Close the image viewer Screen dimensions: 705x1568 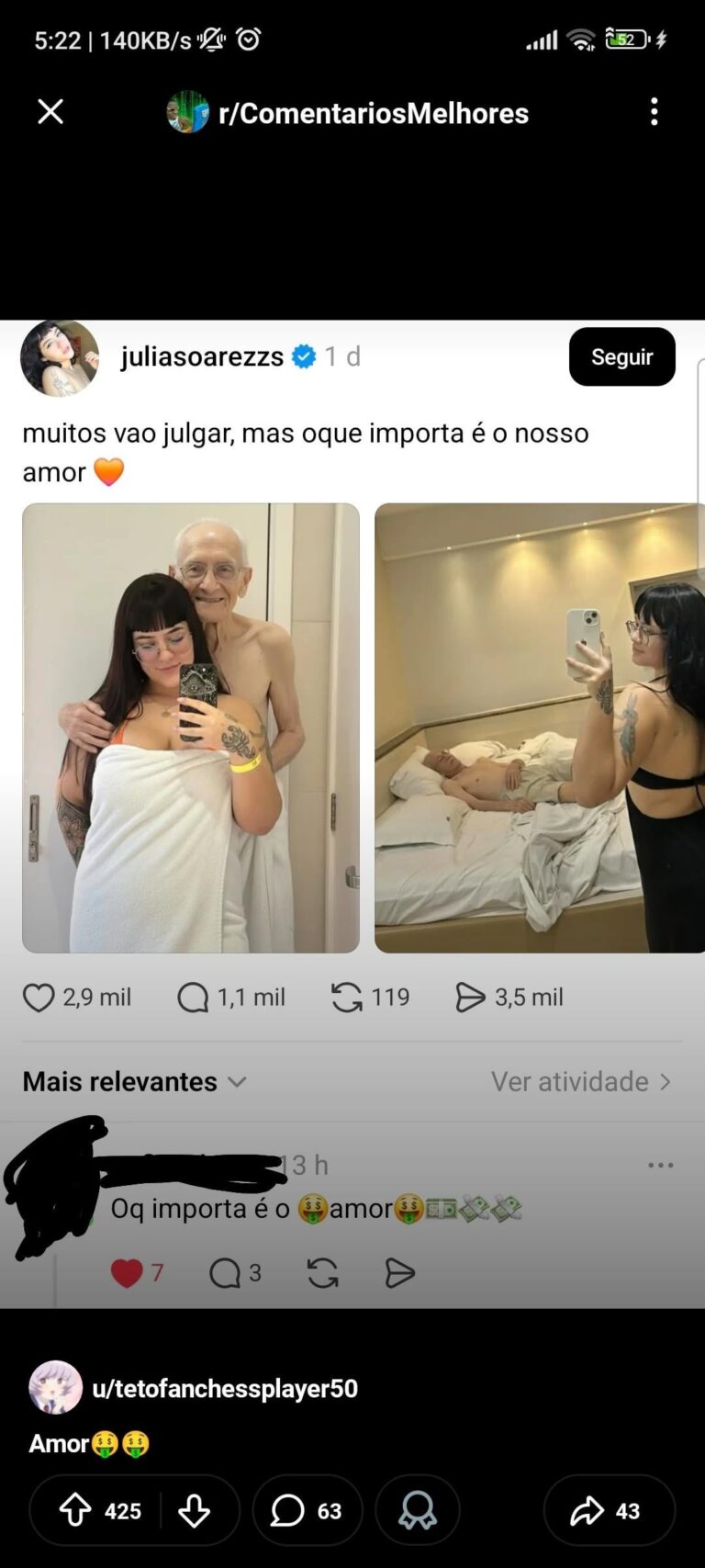(50, 112)
